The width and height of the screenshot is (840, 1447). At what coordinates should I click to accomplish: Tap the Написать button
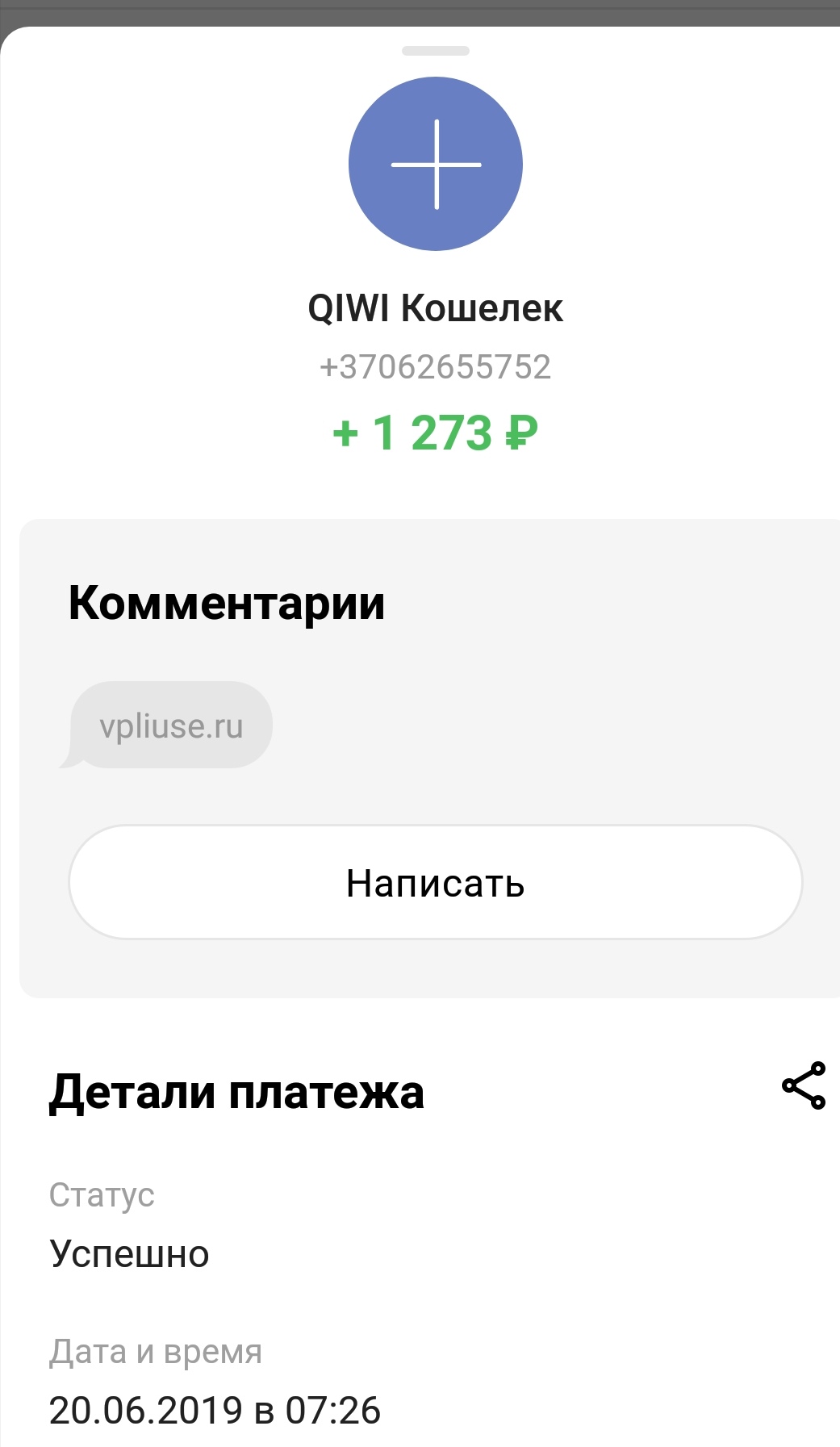[436, 882]
